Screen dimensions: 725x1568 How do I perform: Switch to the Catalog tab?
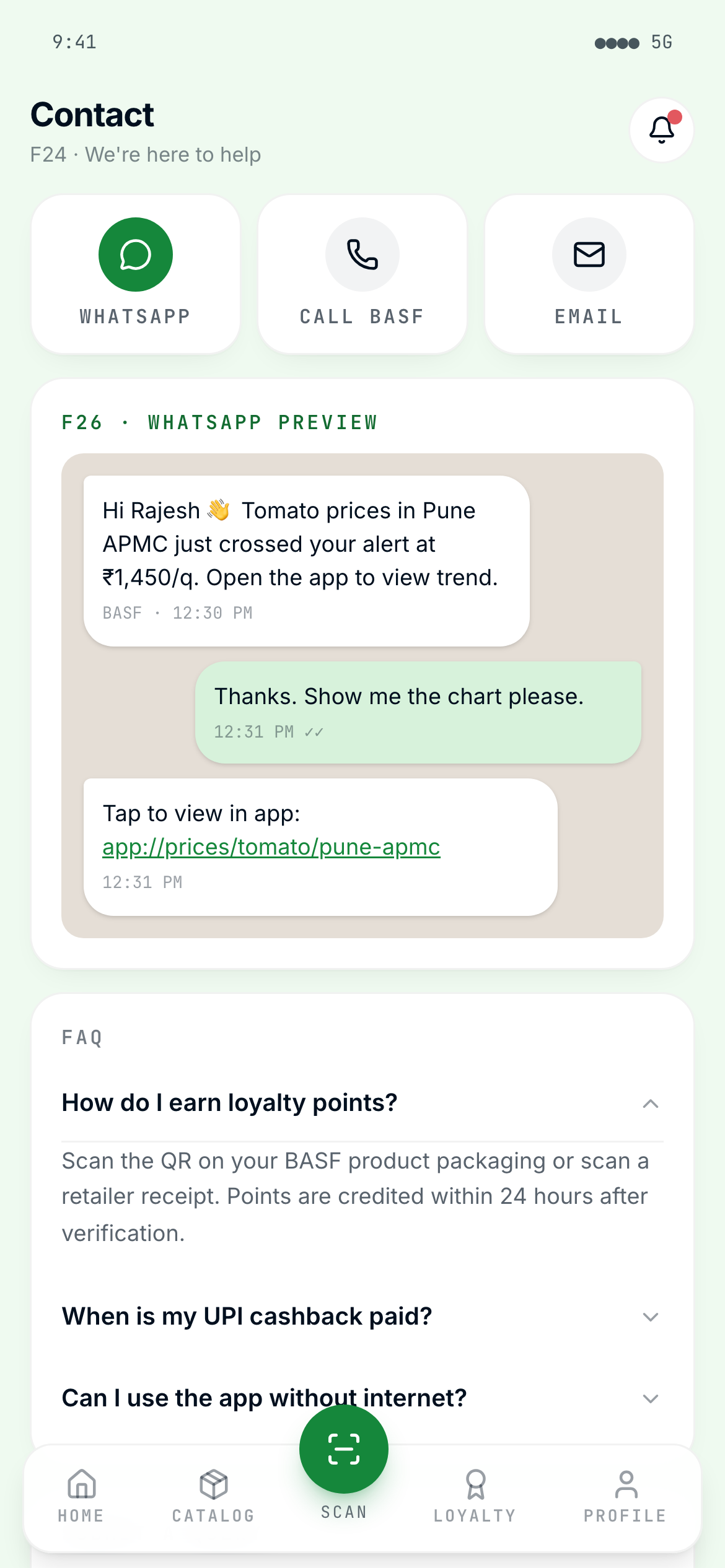click(213, 1495)
